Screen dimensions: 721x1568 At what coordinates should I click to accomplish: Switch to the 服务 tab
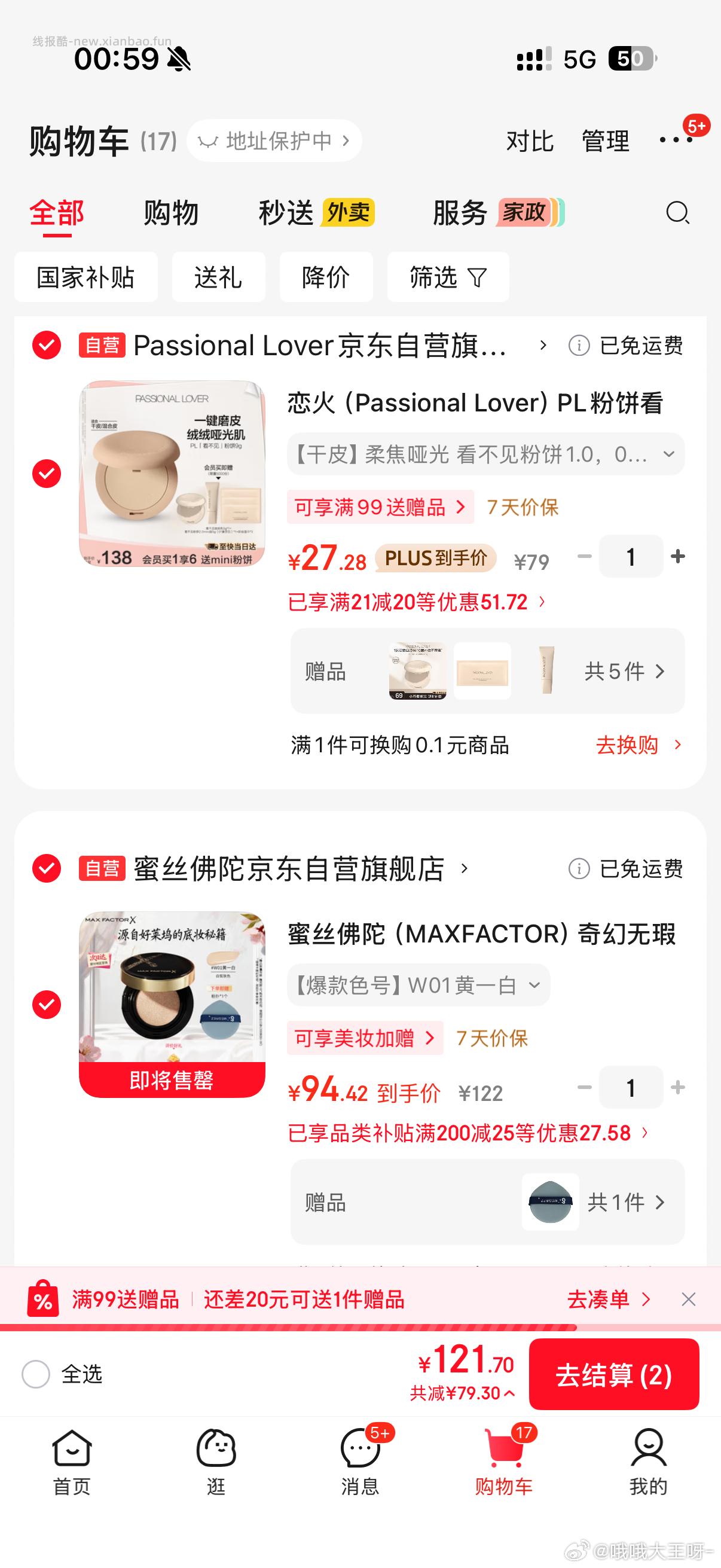point(459,212)
